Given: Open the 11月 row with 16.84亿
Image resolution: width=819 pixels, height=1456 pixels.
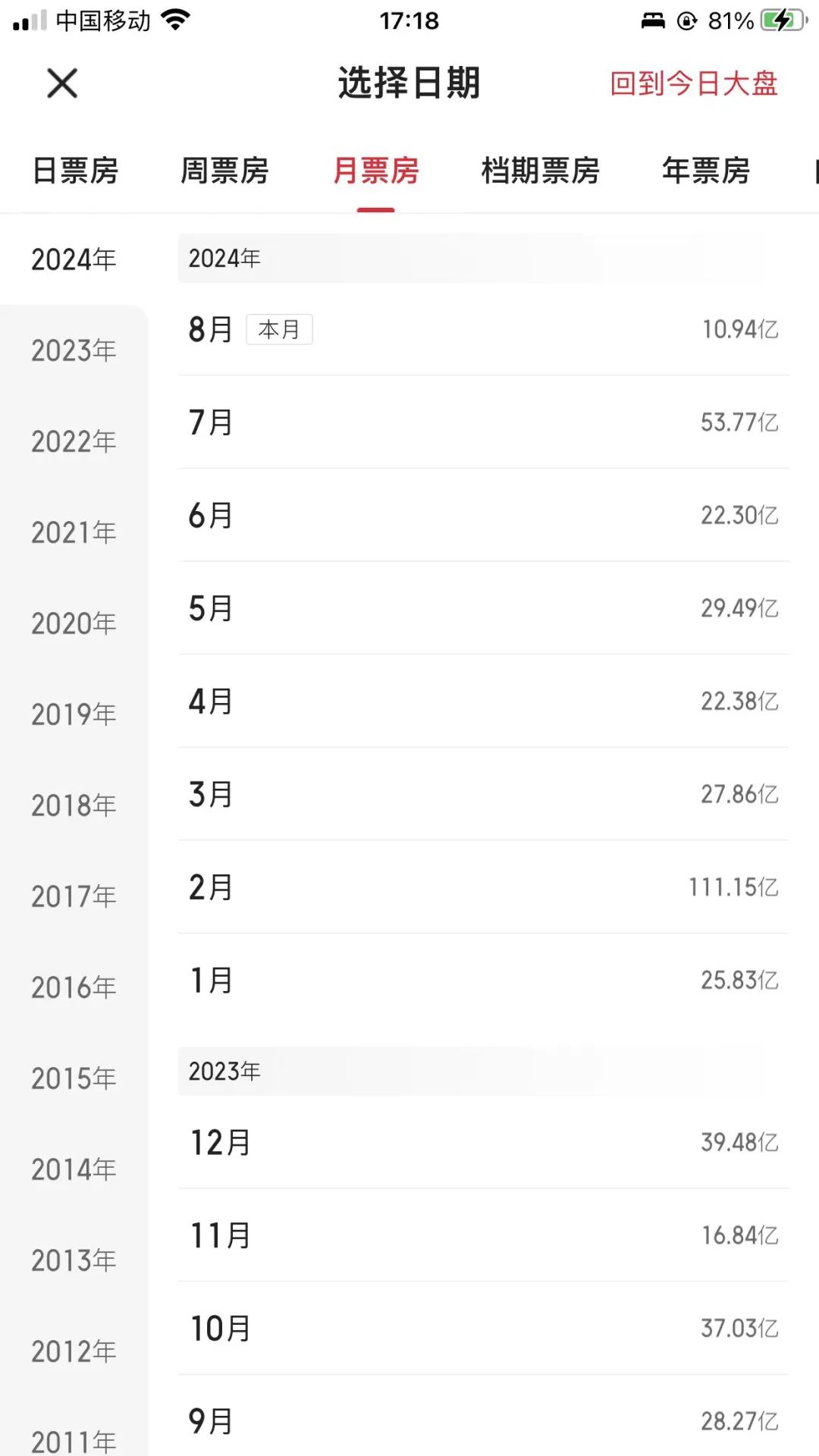Looking at the screenshot, I should tap(484, 1235).
